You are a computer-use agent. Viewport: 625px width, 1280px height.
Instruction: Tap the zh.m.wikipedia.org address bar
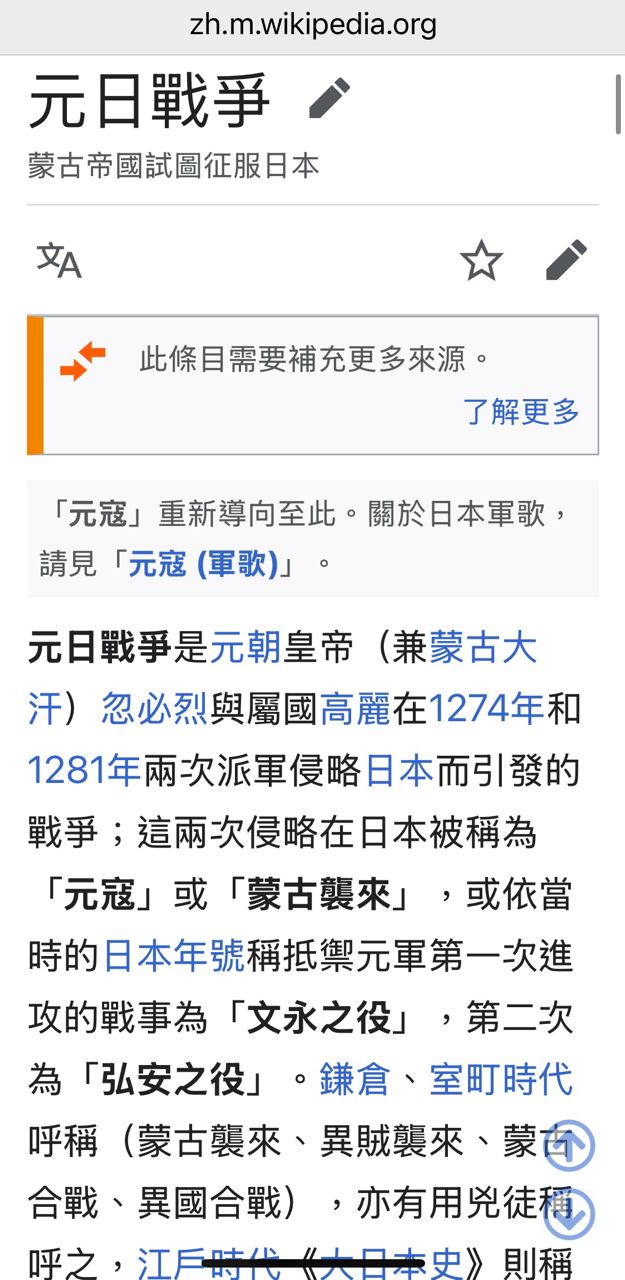point(312,25)
